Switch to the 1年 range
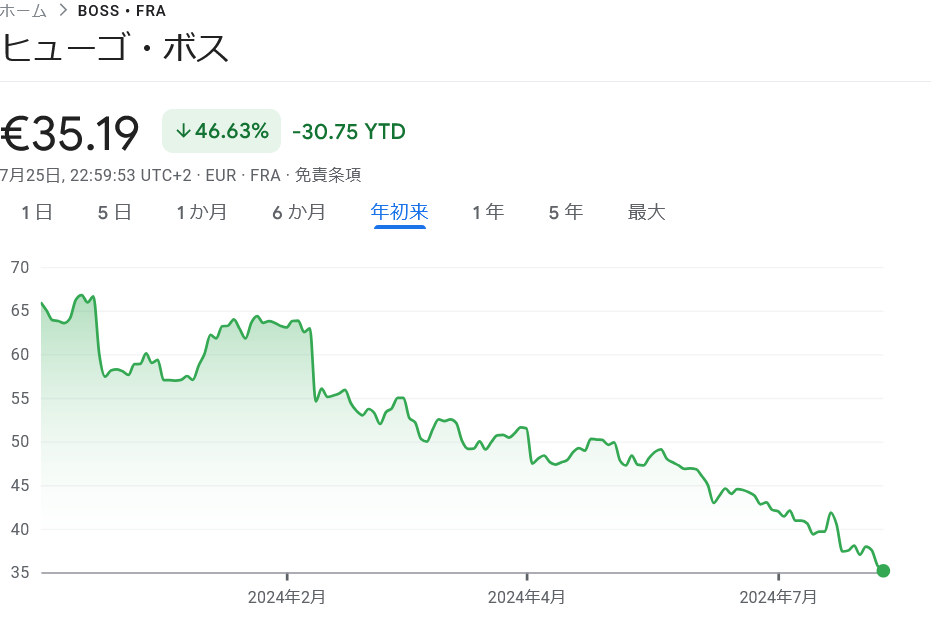 pyautogui.click(x=488, y=212)
